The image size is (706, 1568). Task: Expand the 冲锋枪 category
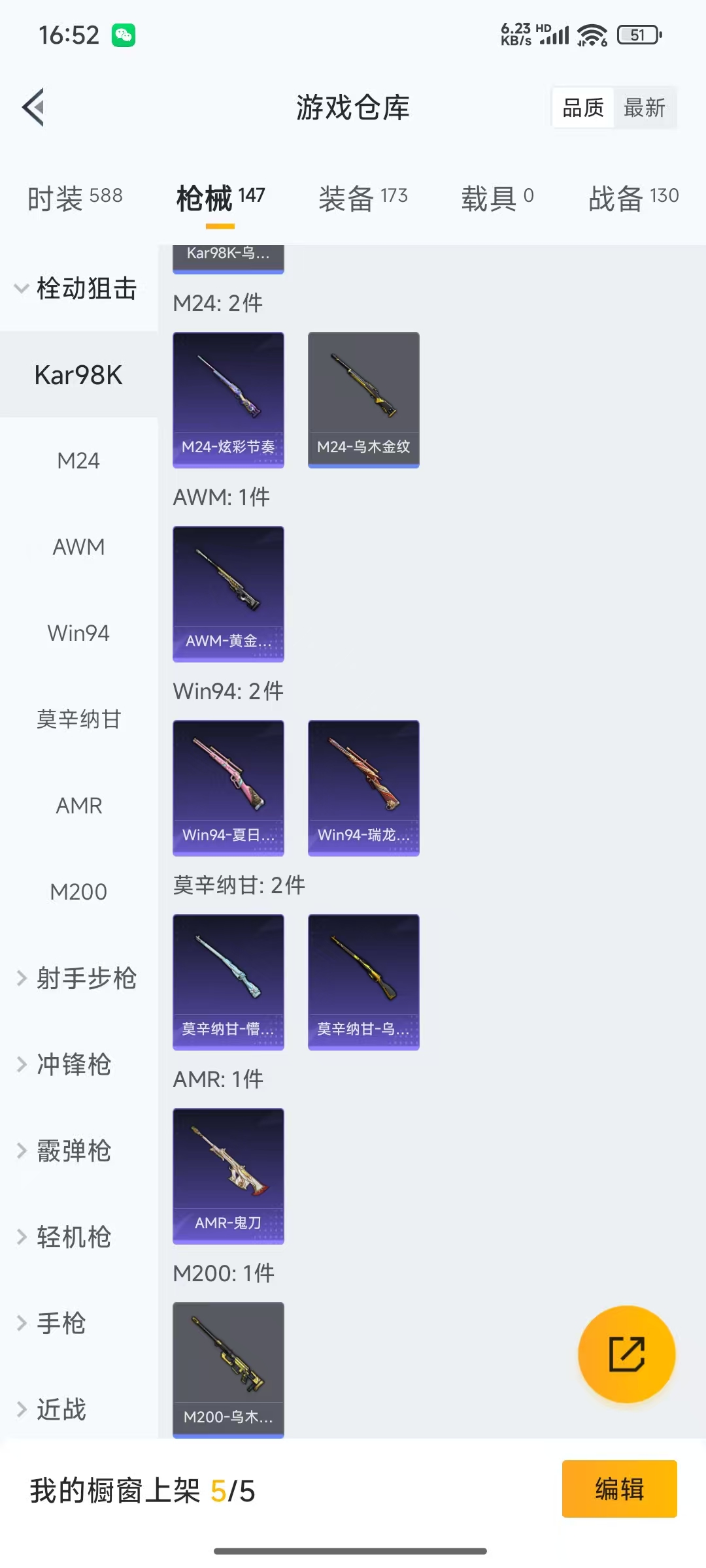(x=72, y=1064)
